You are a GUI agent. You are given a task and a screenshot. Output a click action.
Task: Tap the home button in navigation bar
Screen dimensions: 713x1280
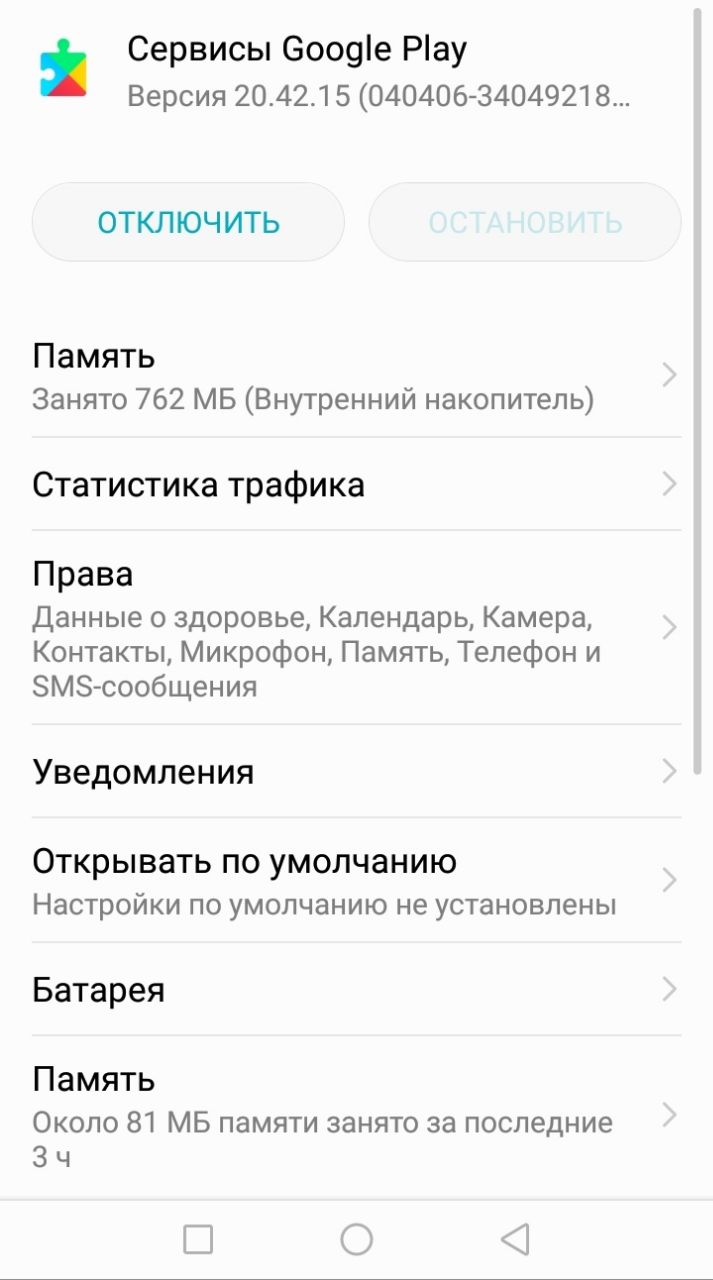[356, 1240]
